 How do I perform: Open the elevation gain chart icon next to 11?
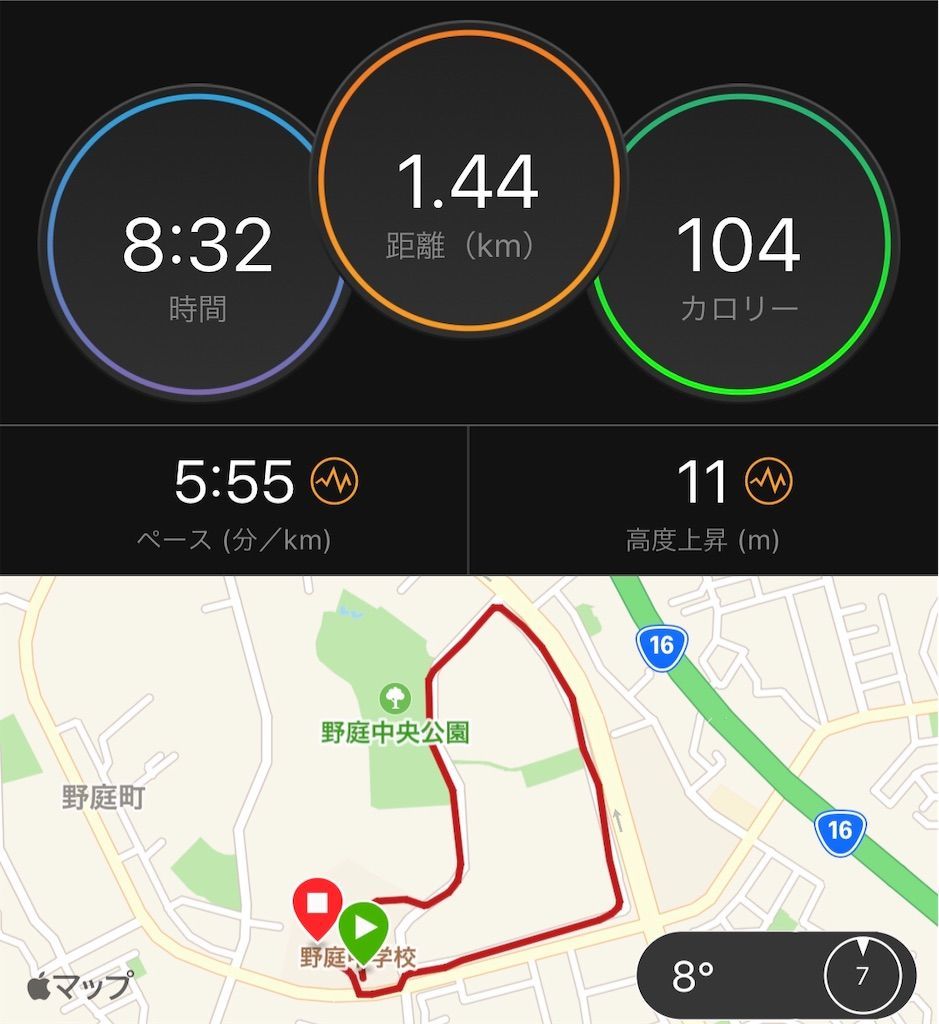pyautogui.click(x=768, y=483)
